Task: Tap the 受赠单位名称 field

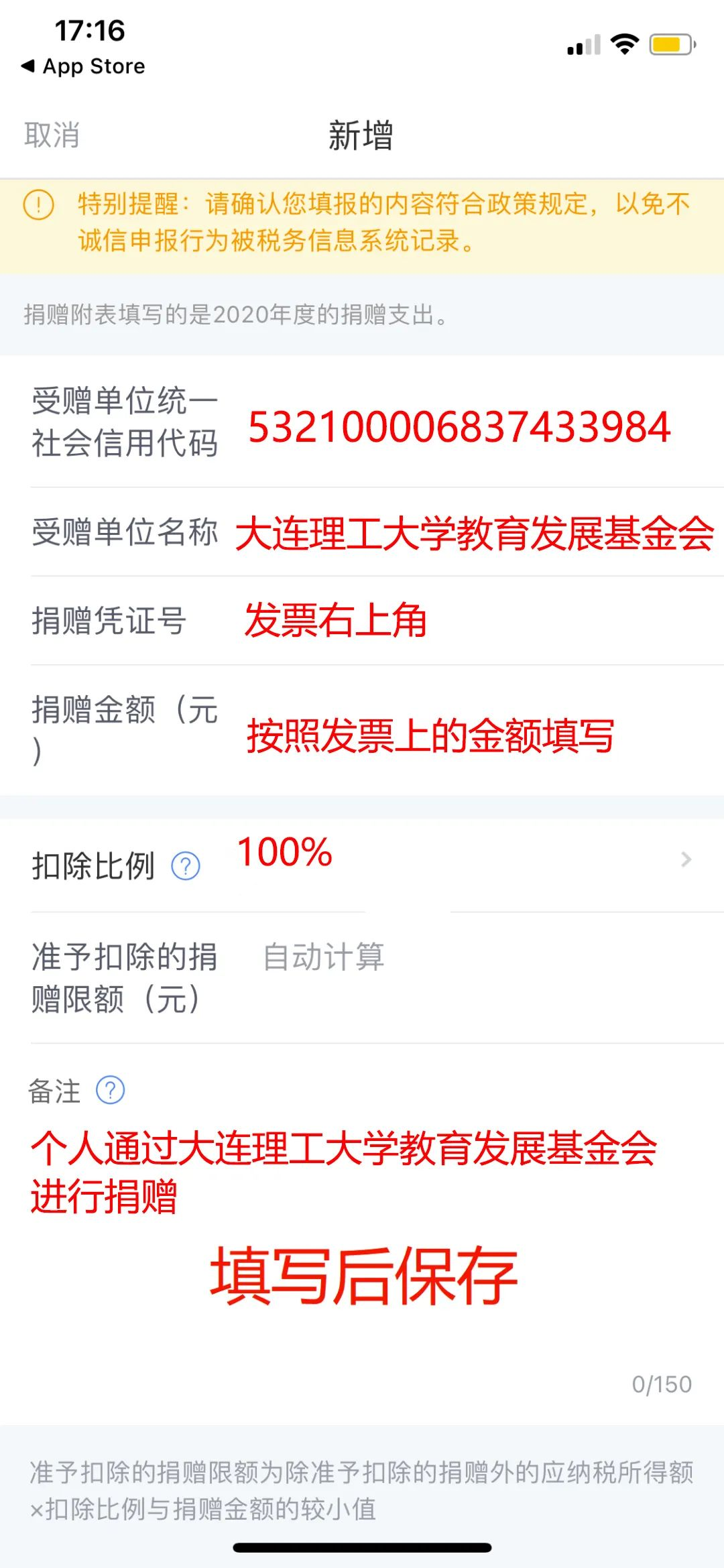Action: point(473,534)
